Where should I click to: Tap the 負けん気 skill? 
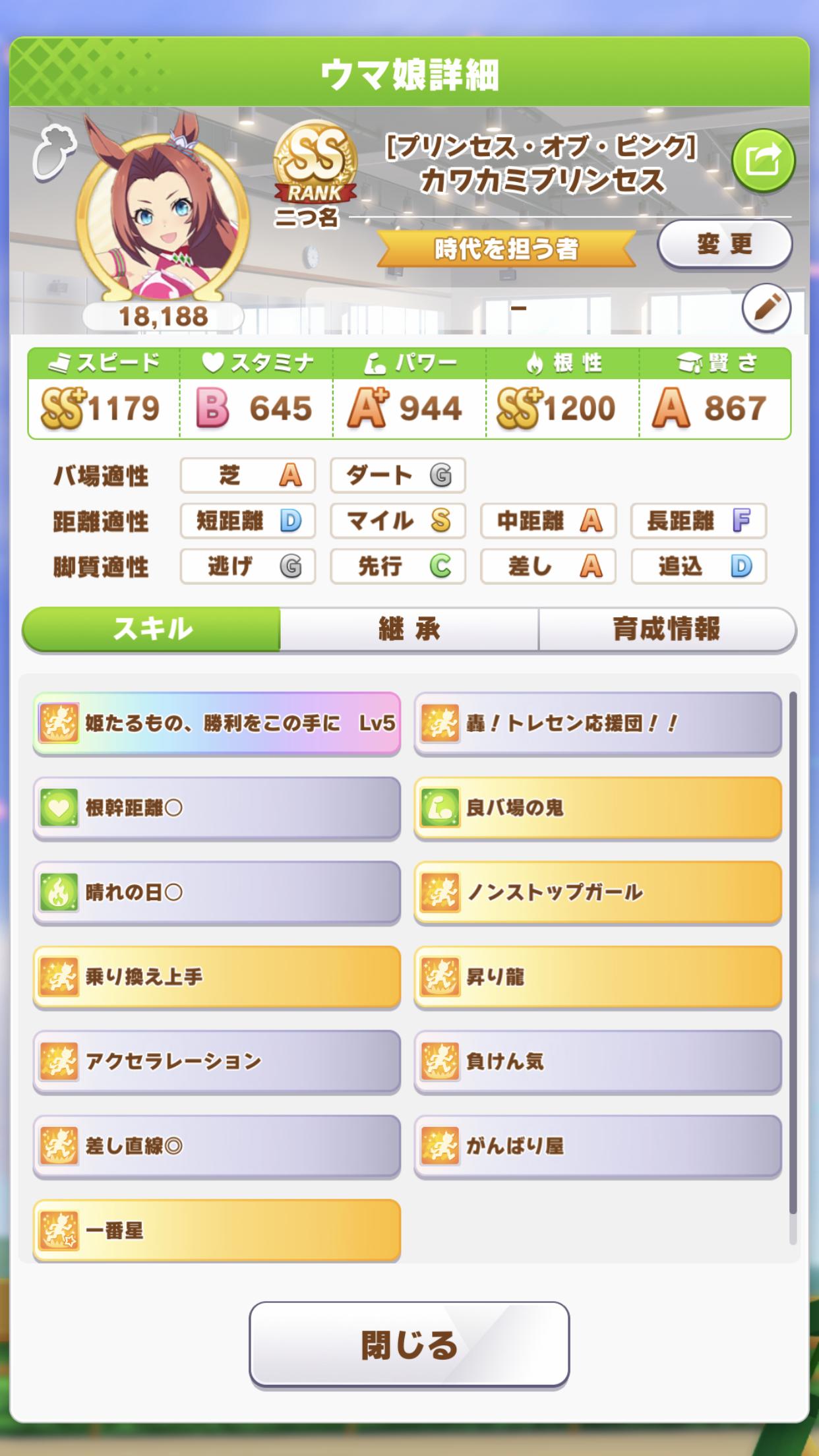[x=598, y=1061]
